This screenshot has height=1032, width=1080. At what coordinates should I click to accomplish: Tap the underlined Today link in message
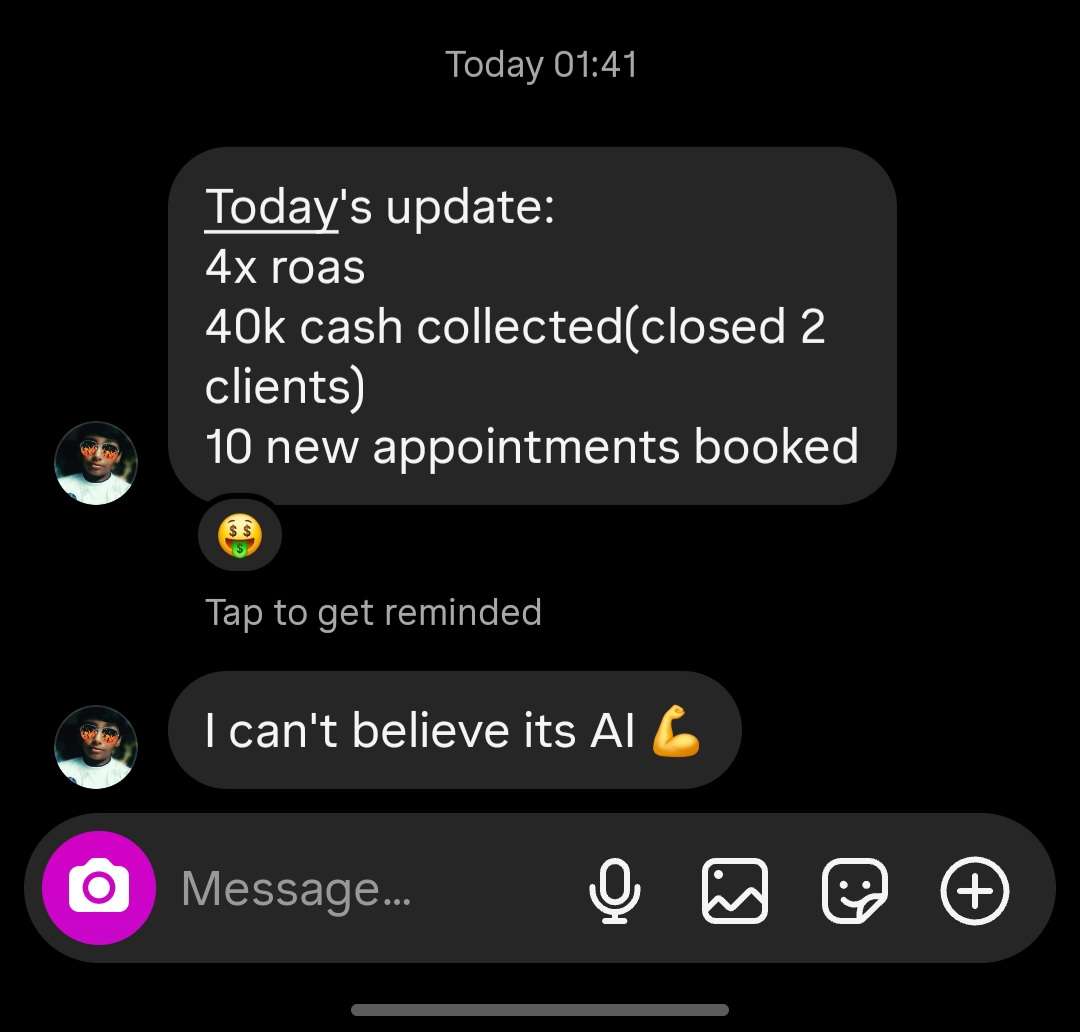(x=270, y=208)
